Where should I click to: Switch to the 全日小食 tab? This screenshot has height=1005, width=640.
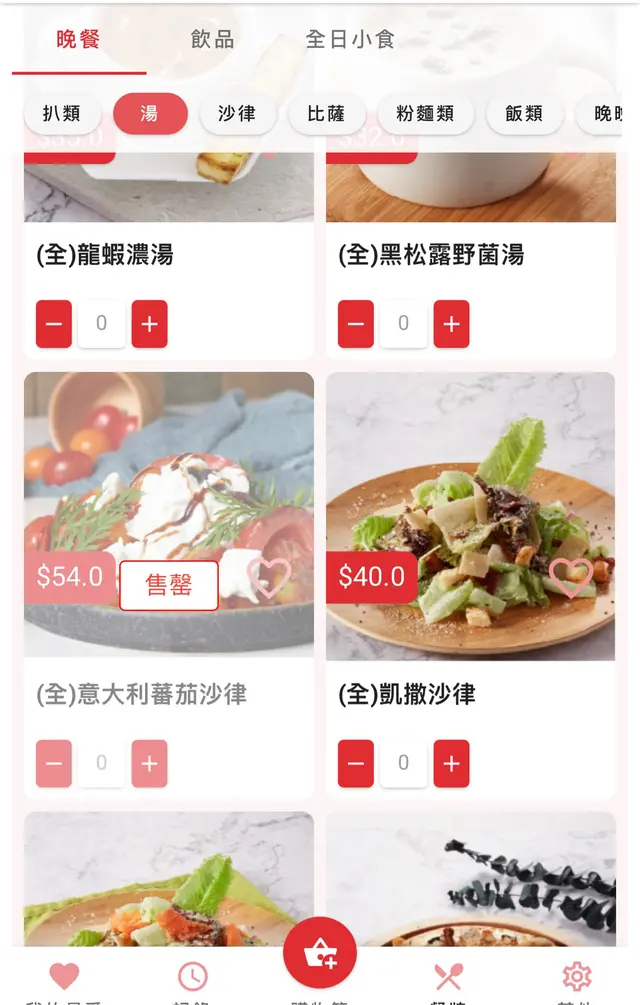(350, 40)
